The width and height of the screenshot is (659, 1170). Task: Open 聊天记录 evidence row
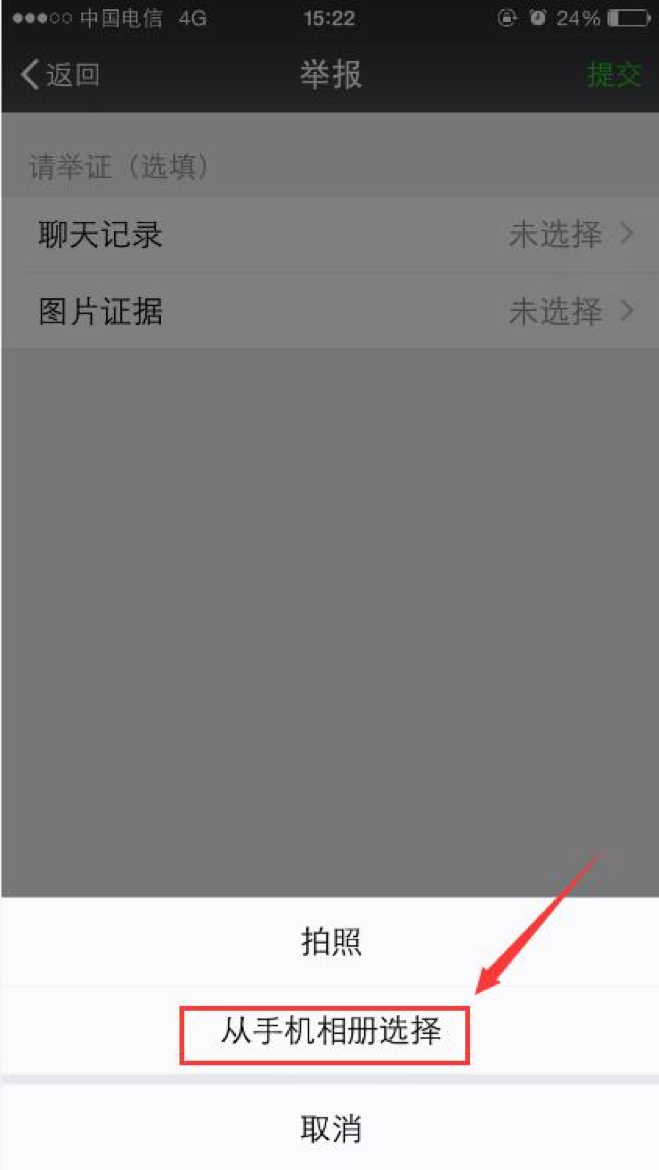330,235
